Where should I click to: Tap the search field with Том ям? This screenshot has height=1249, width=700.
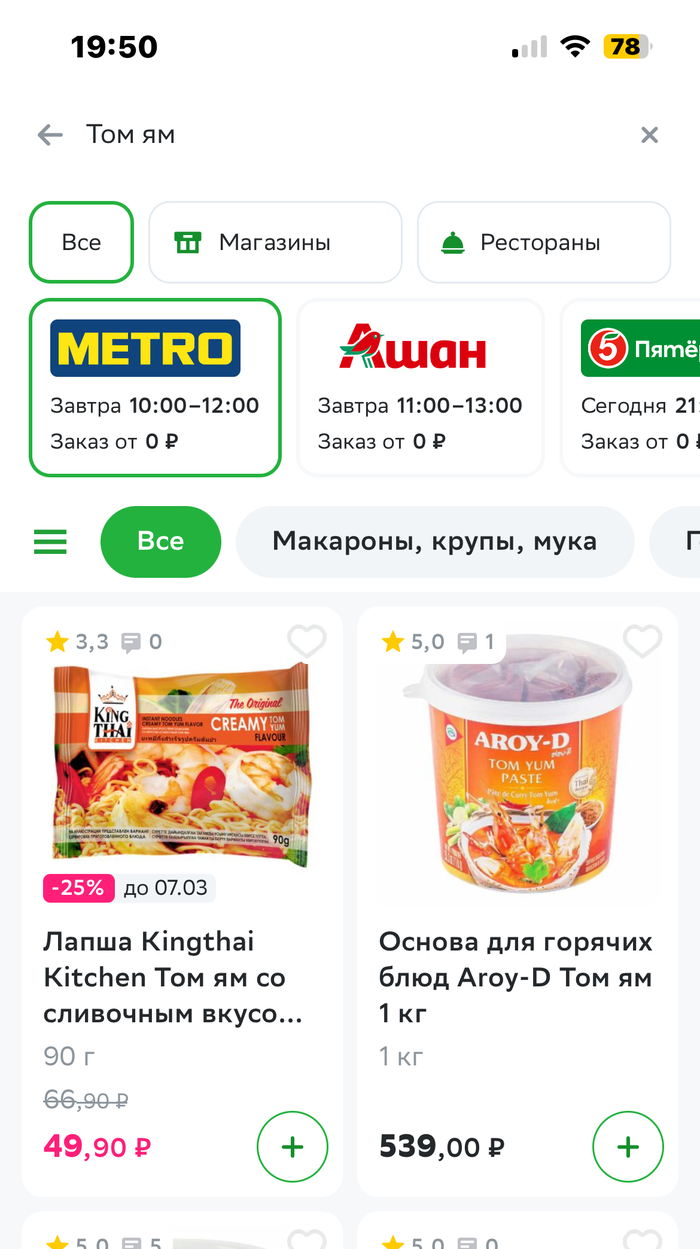[340, 135]
